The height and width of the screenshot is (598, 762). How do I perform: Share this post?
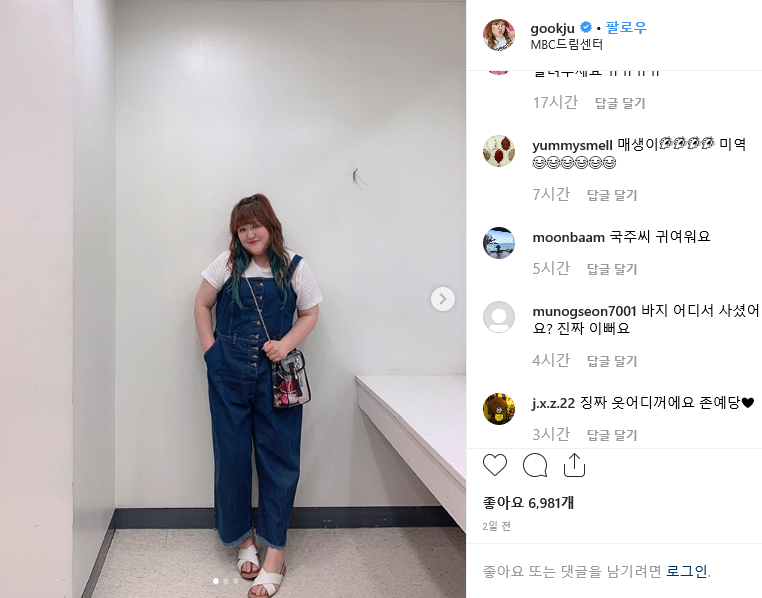(574, 465)
